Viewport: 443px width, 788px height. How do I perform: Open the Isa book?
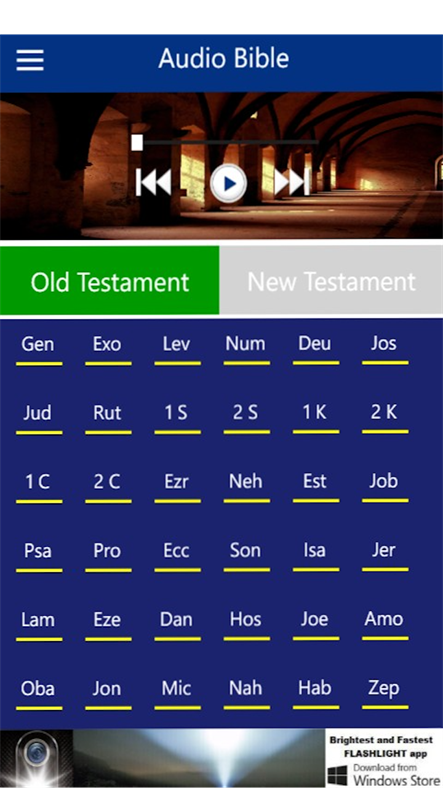(x=316, y=555)
